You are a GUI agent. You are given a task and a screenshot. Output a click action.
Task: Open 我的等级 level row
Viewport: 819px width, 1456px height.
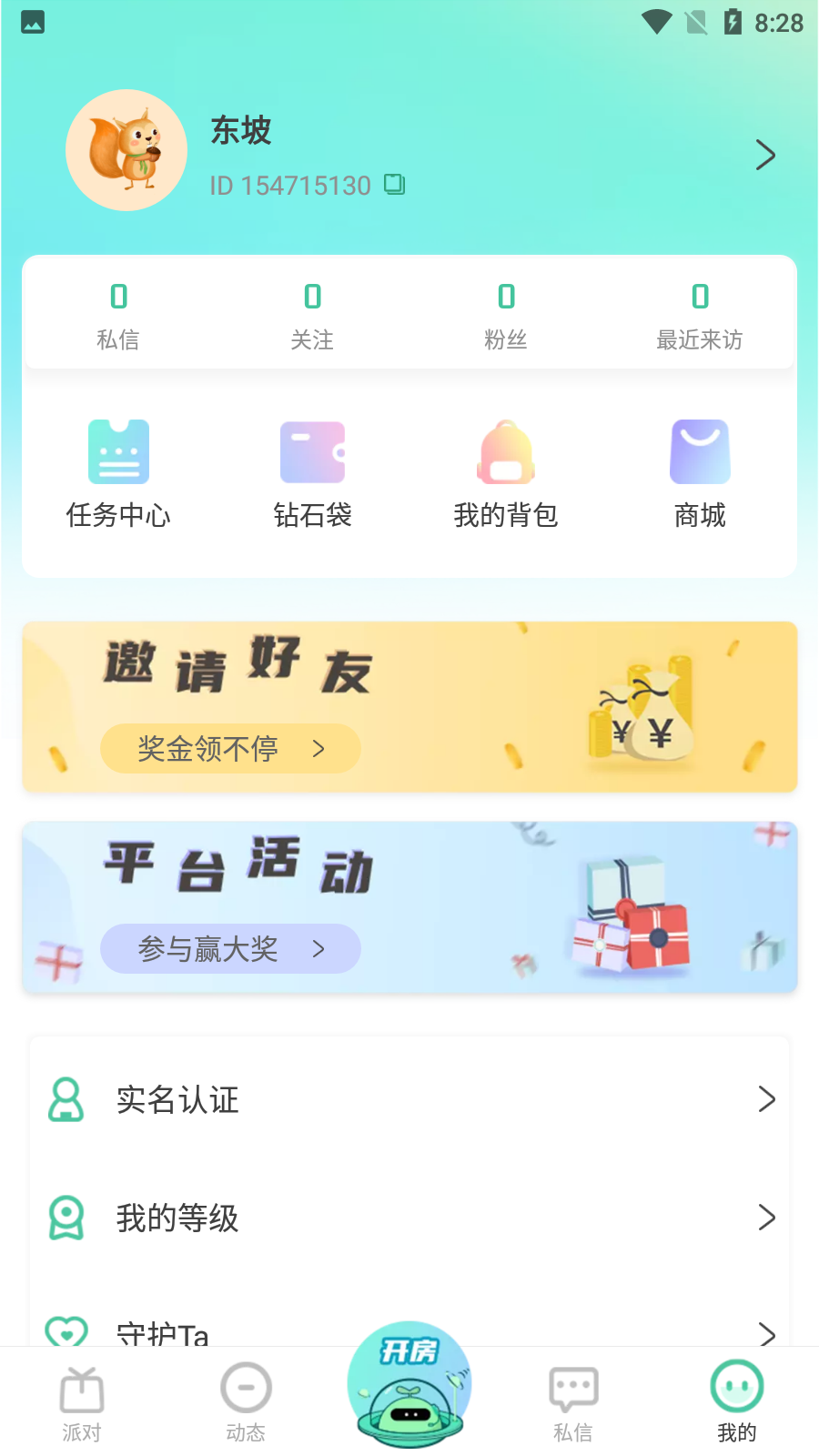[409, 1218]
